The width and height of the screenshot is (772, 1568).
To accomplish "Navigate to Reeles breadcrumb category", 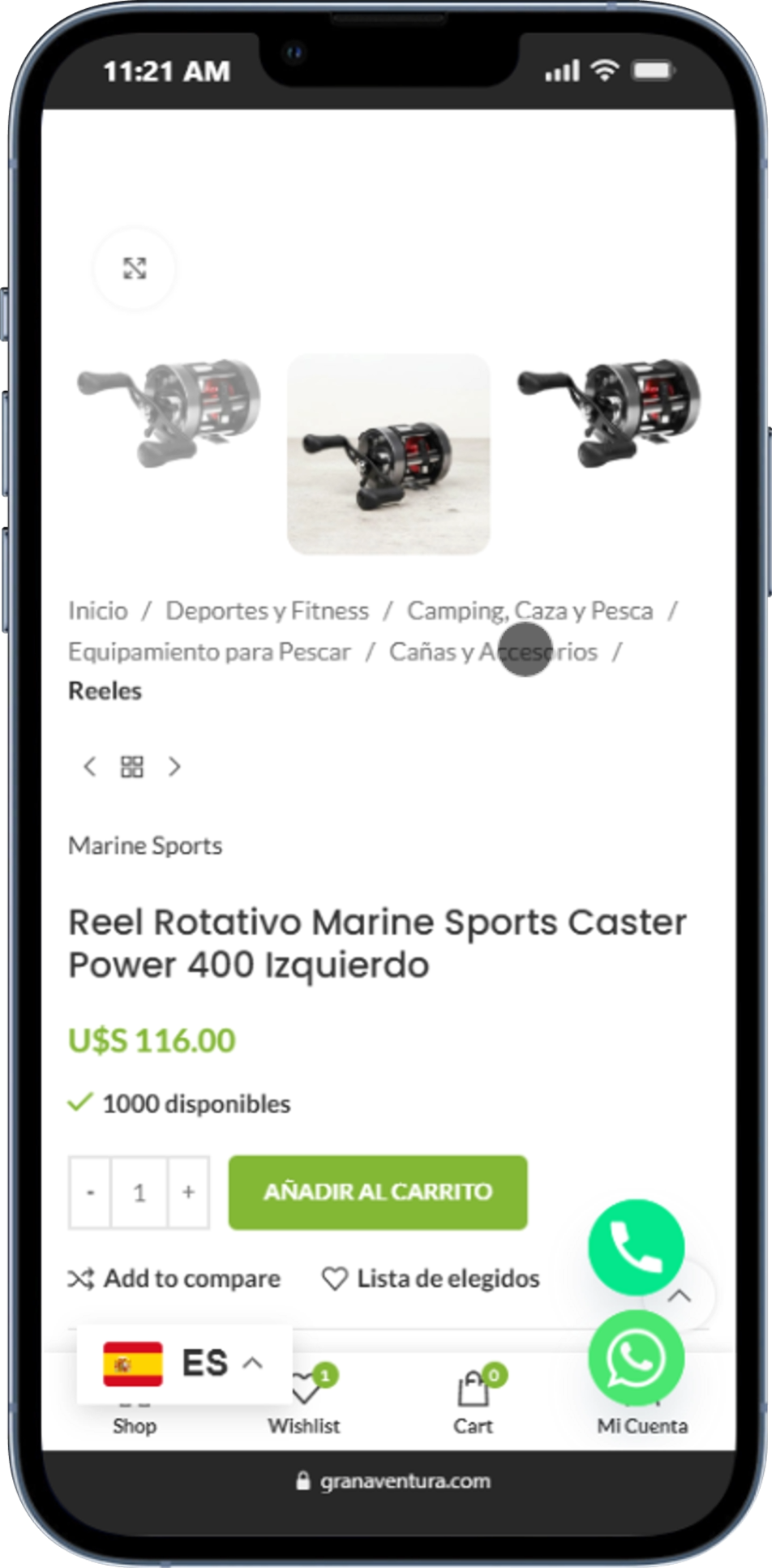I will tap(105, 690).
